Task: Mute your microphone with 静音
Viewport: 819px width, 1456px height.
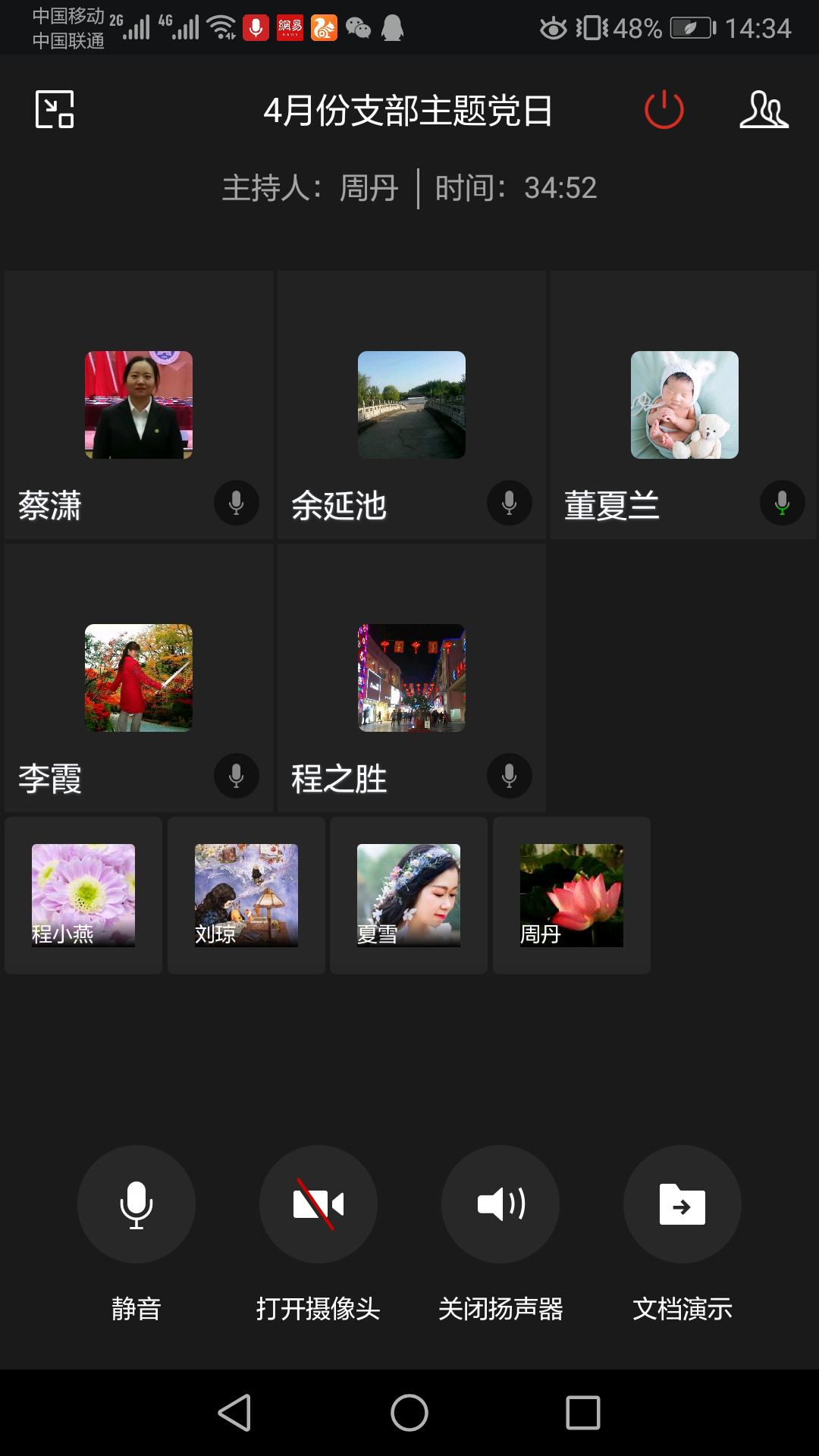Action: 136,1204
